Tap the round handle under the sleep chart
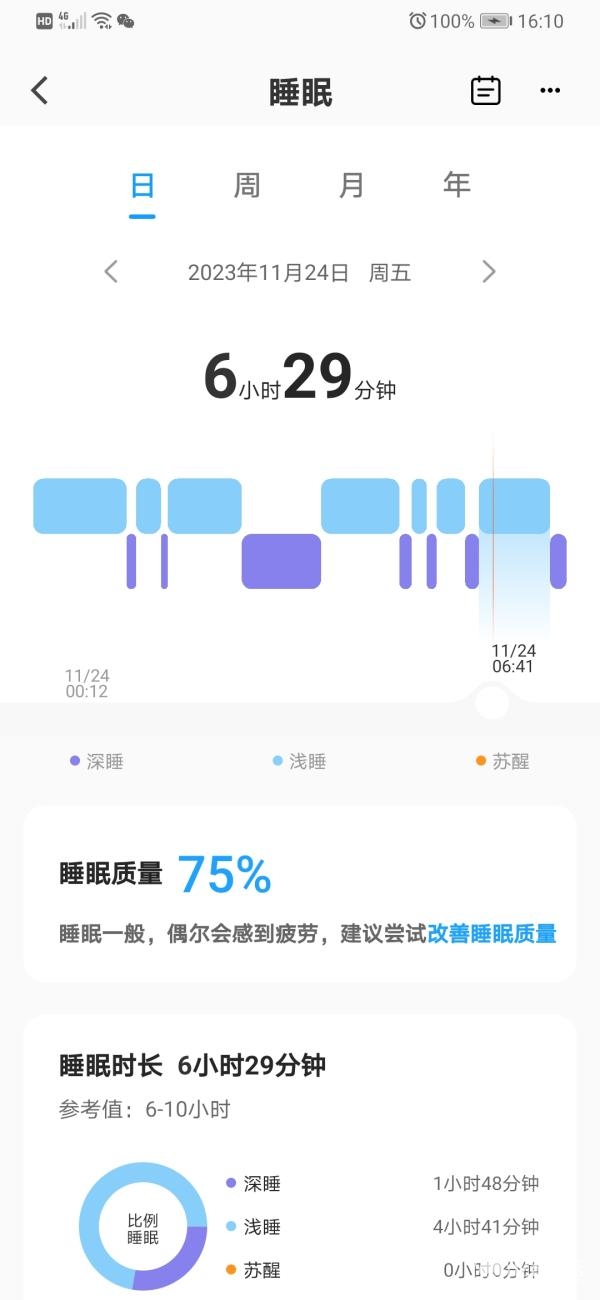 coord(492,703)
